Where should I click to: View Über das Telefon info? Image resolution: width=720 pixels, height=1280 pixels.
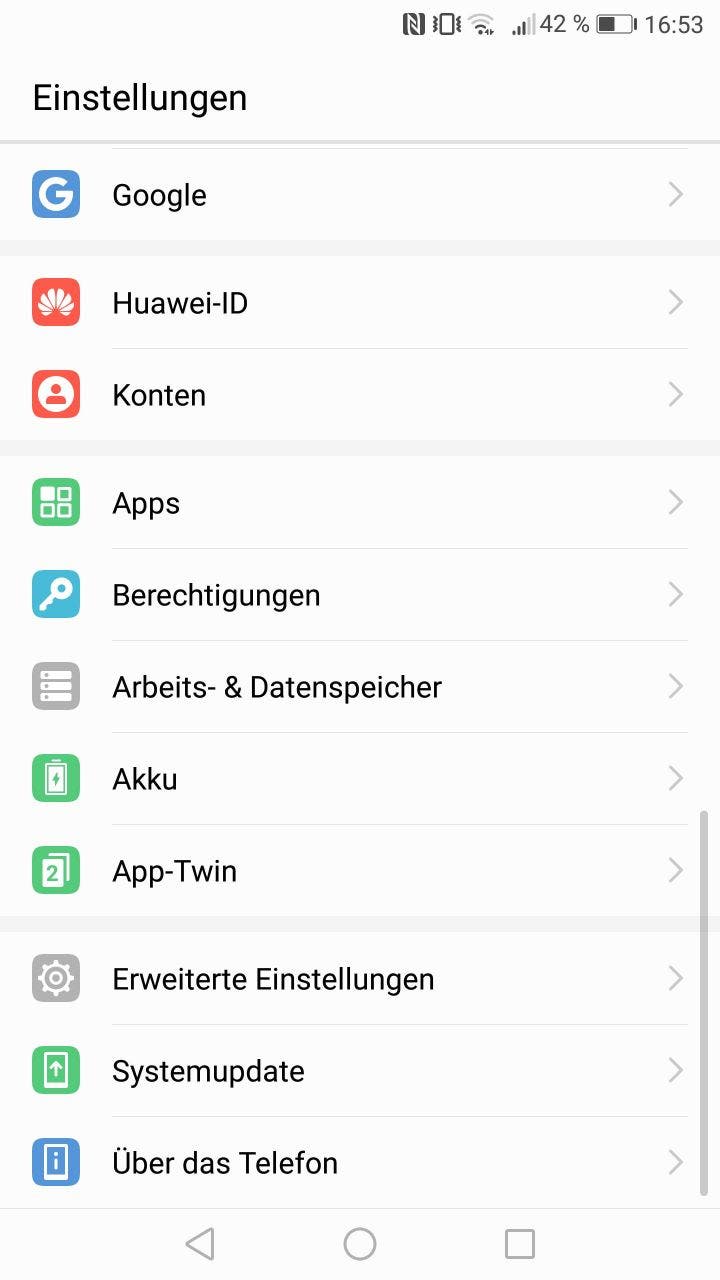click(x=360, y=1163)
